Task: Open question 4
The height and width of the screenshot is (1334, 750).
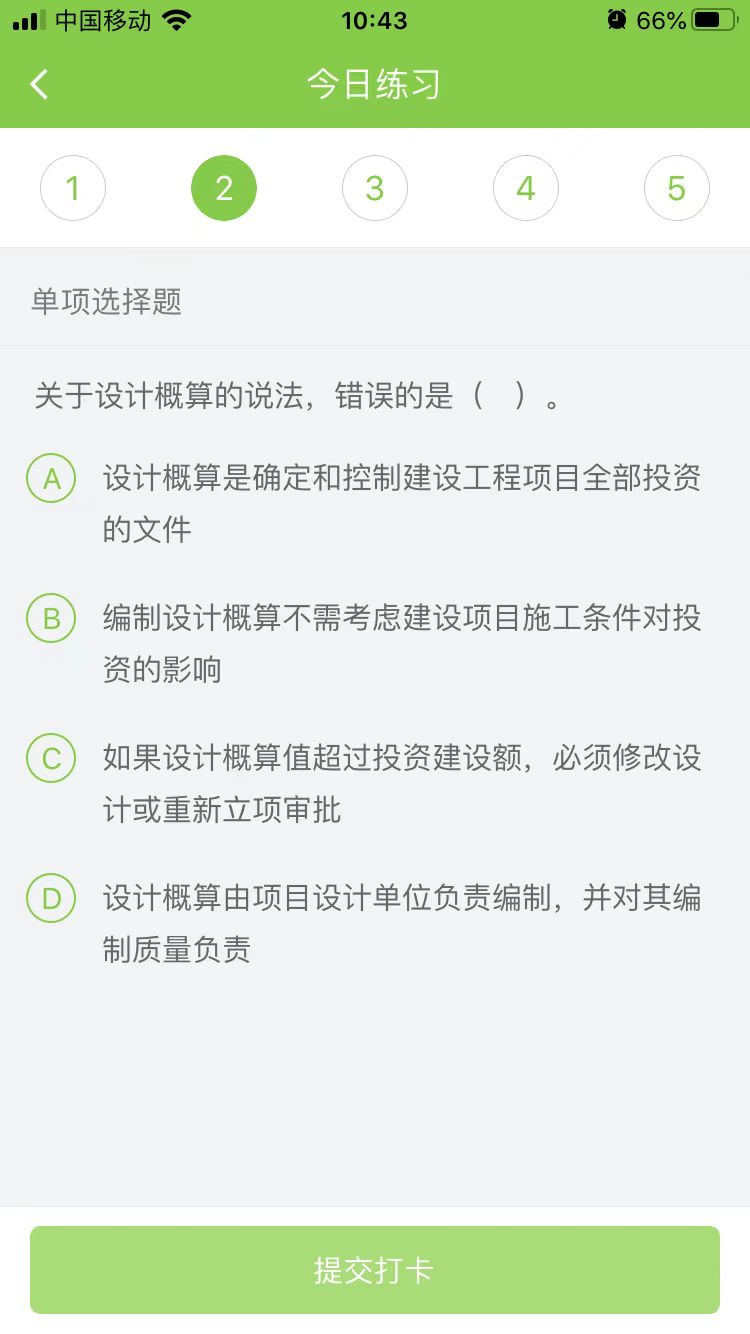Action: pyautogui.click(x=526, y=188)
